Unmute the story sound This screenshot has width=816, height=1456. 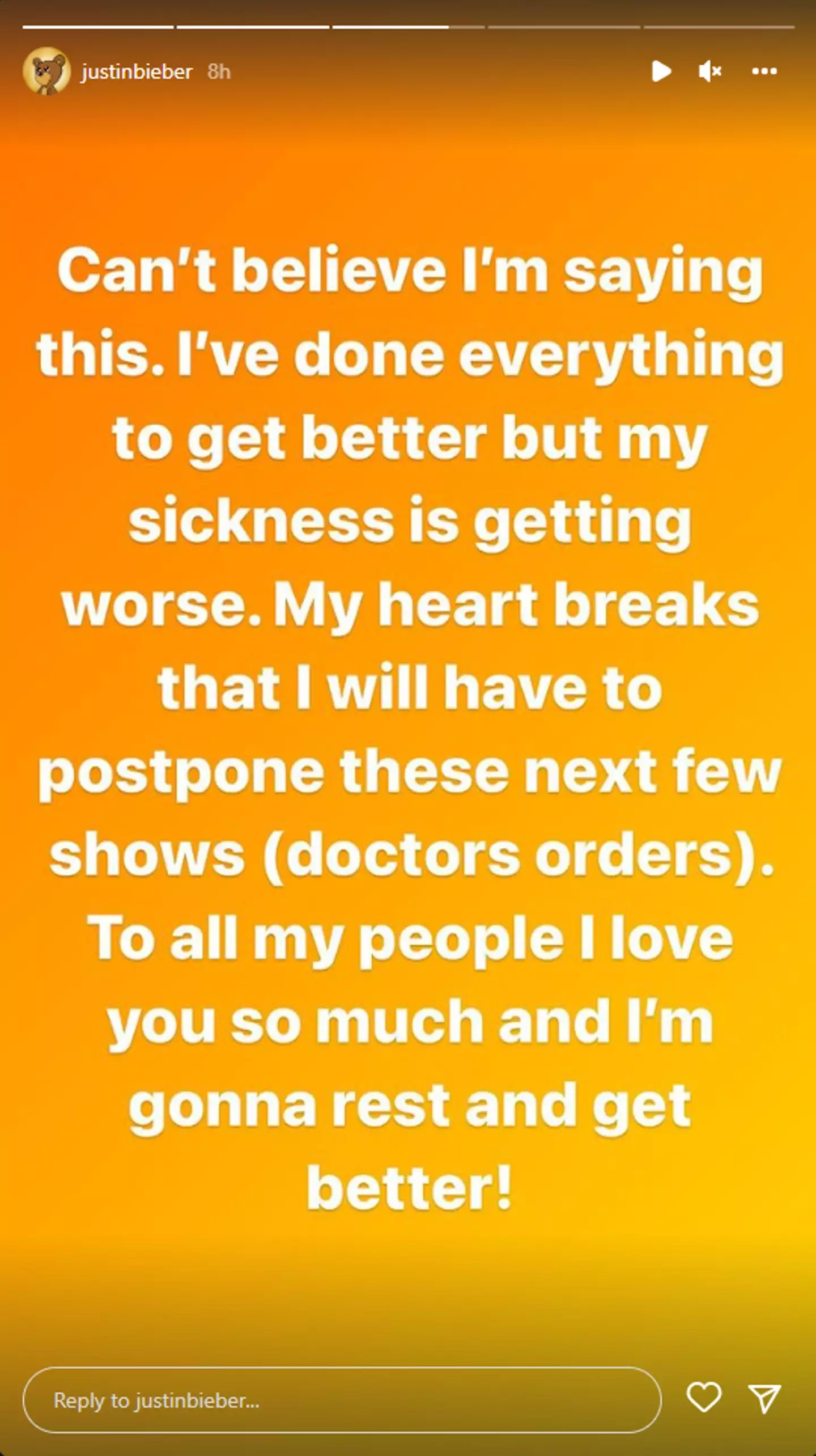coord(709,71)
